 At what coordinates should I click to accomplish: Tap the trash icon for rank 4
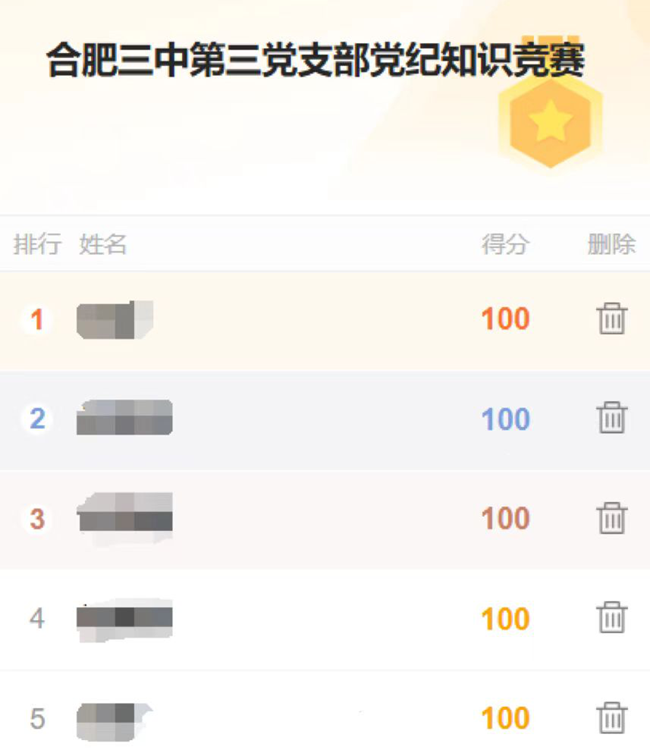(612, 618)
